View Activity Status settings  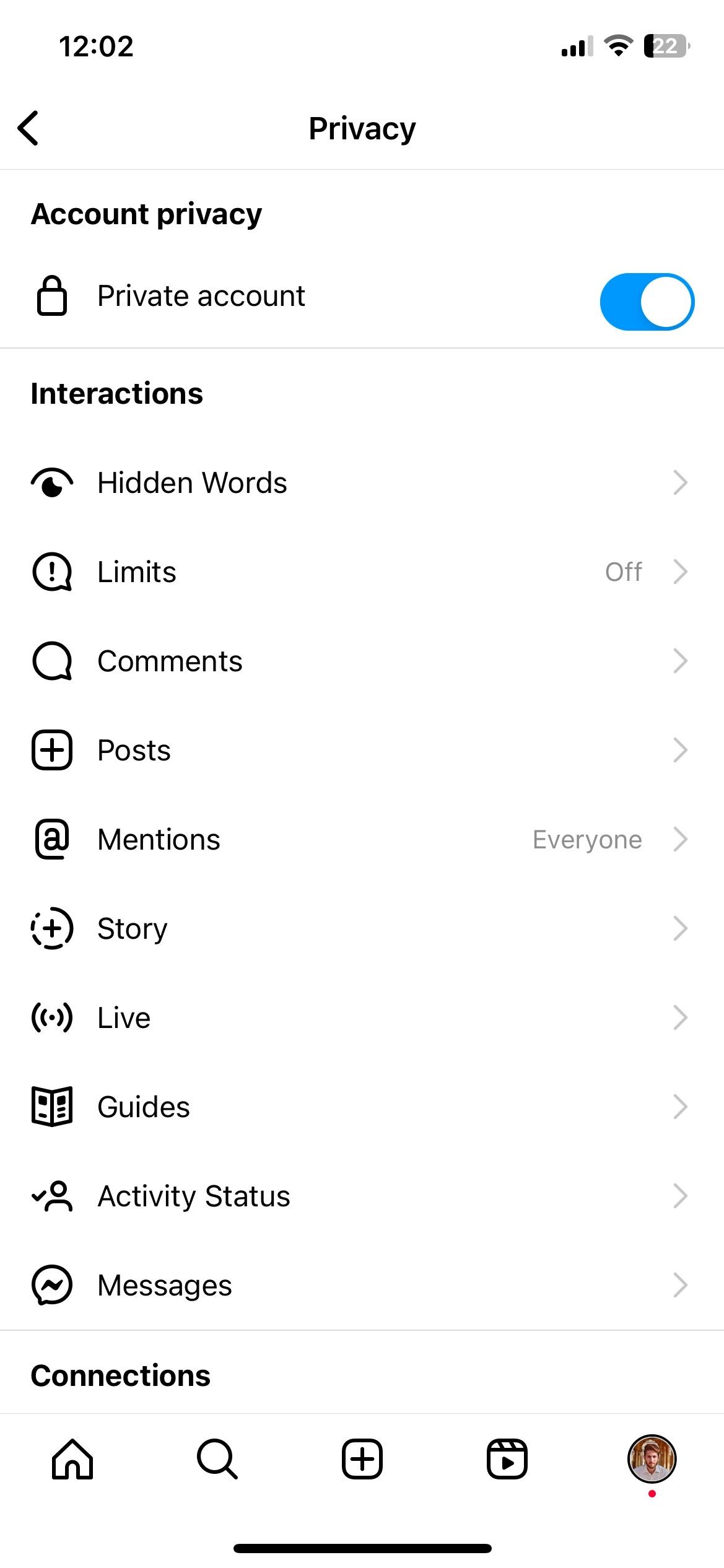pos(362,1196)
